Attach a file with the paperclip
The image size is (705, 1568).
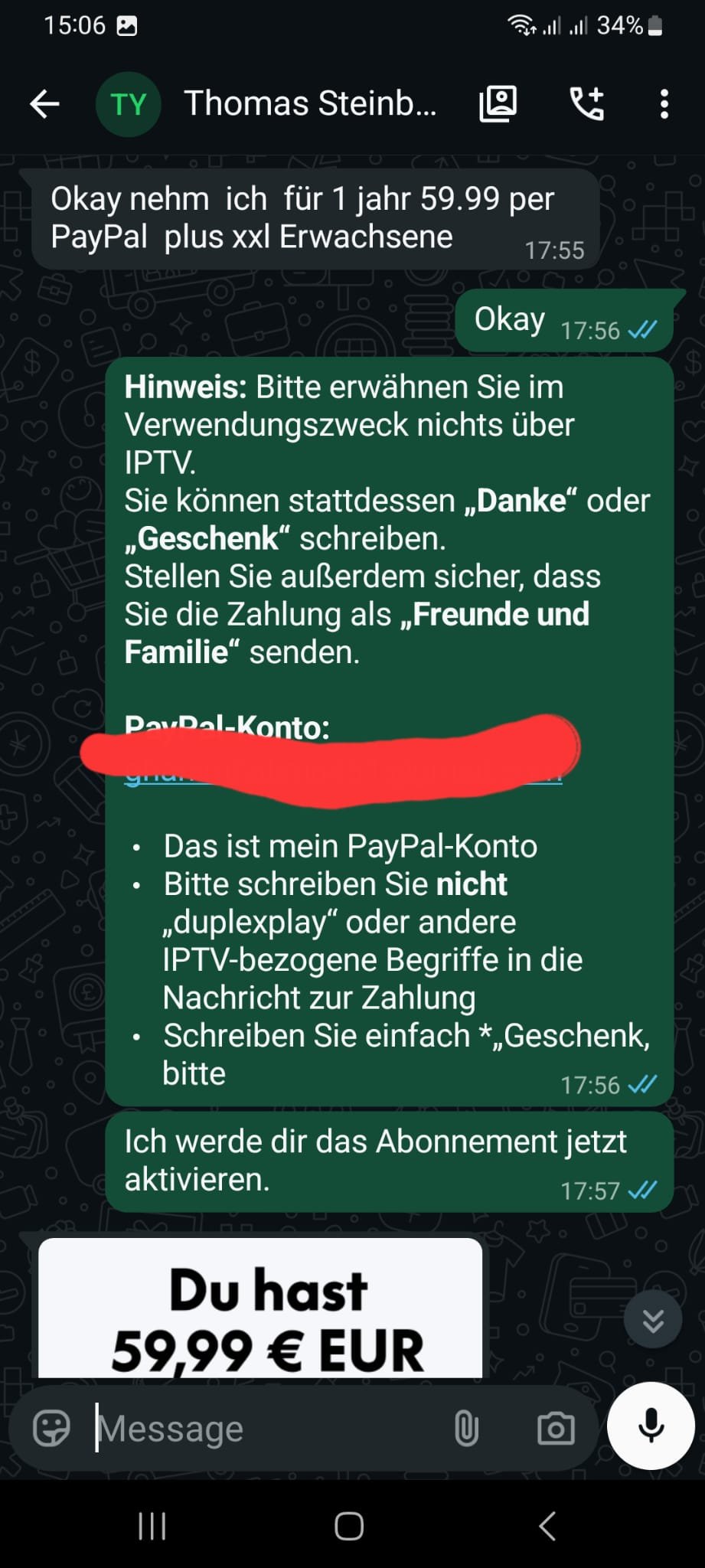(x=466, y=1429)
